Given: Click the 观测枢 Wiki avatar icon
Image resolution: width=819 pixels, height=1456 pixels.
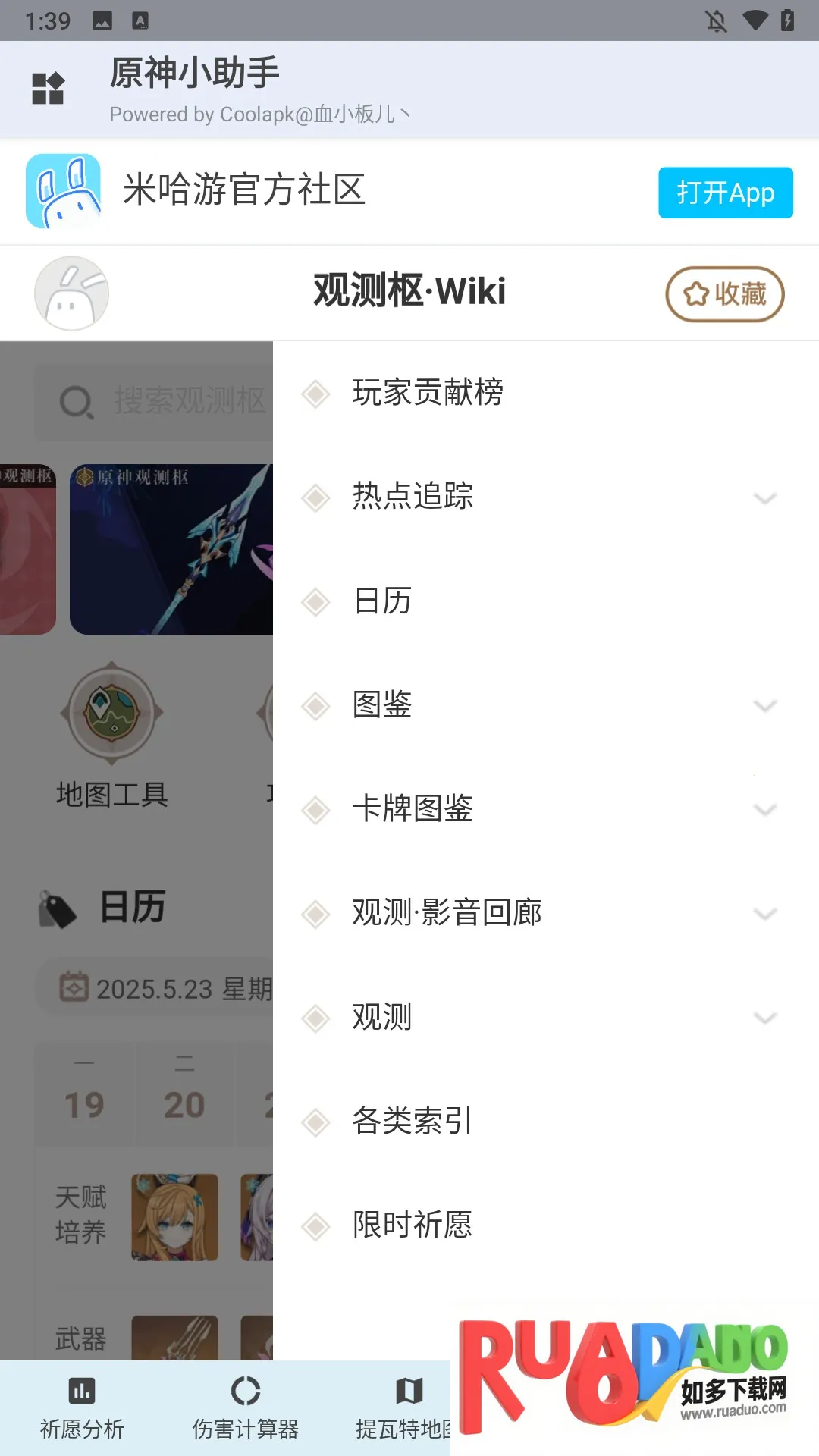Looking at the screenshot, I should (71, 293).
